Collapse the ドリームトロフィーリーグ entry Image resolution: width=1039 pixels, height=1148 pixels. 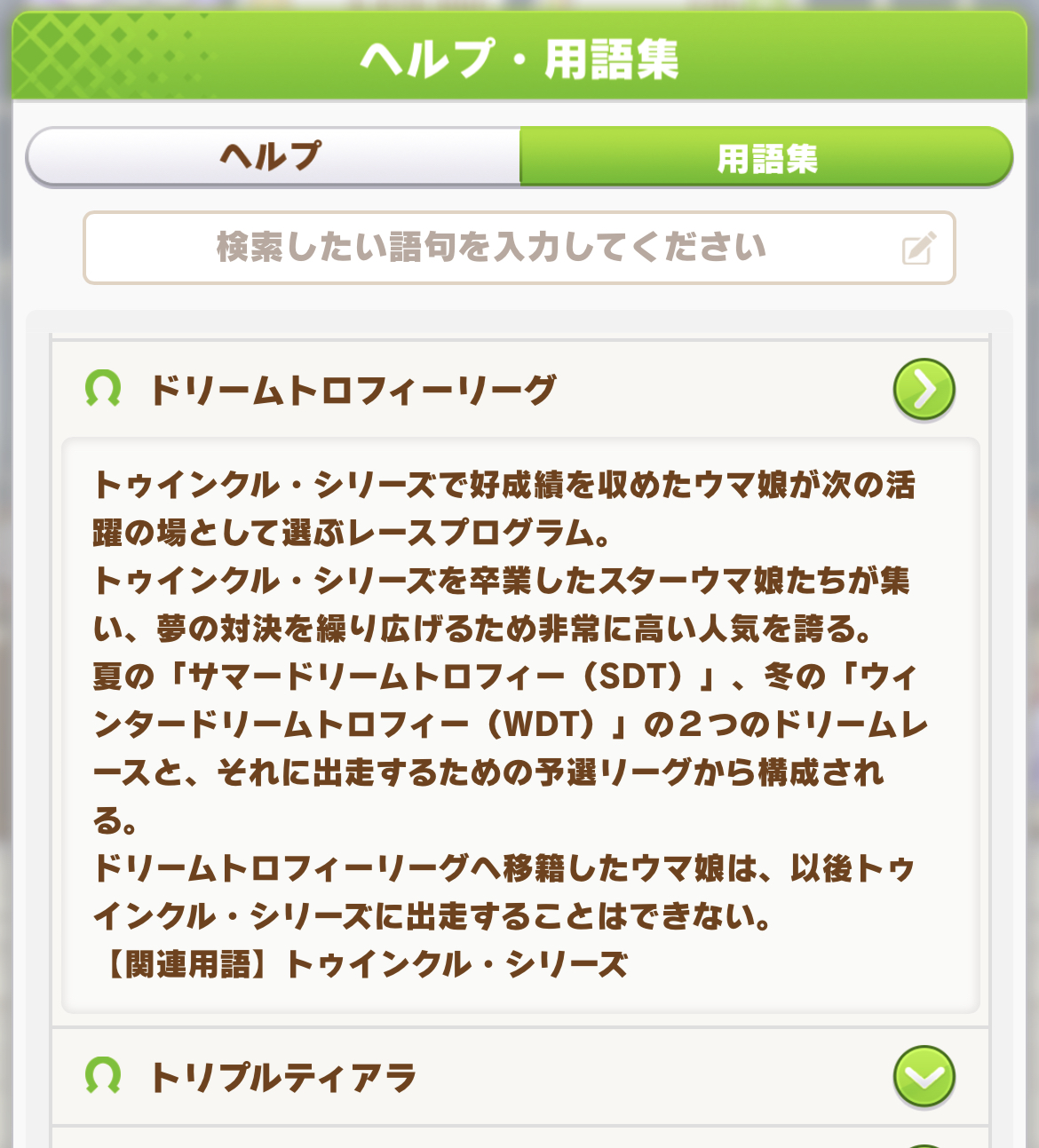point(924,389)
